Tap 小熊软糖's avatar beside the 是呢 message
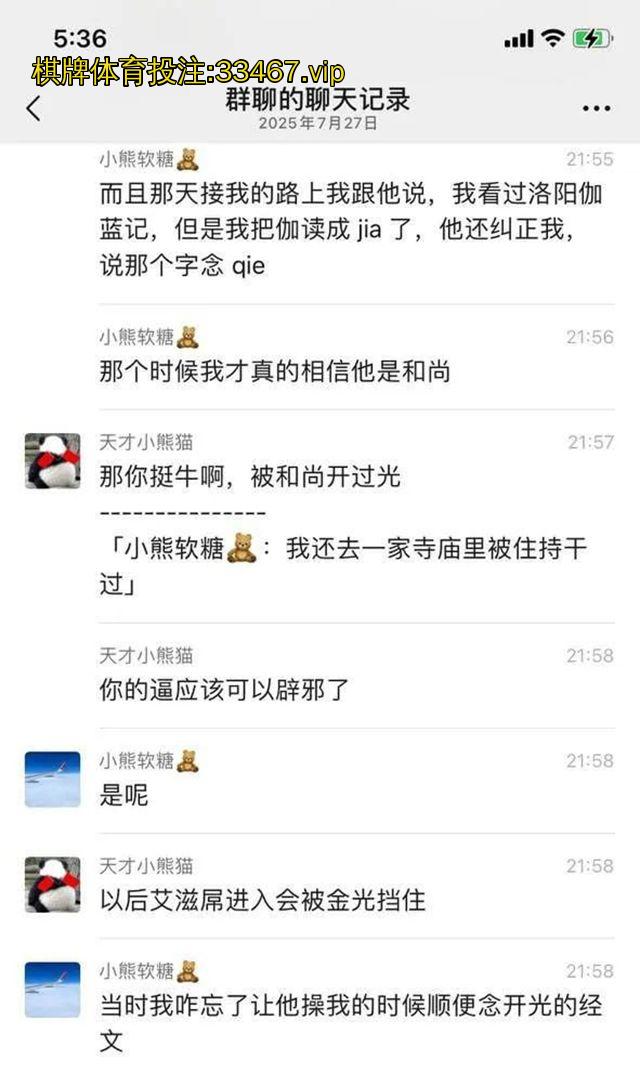This screenshot has height=1073, width=640. coord(52,780)
